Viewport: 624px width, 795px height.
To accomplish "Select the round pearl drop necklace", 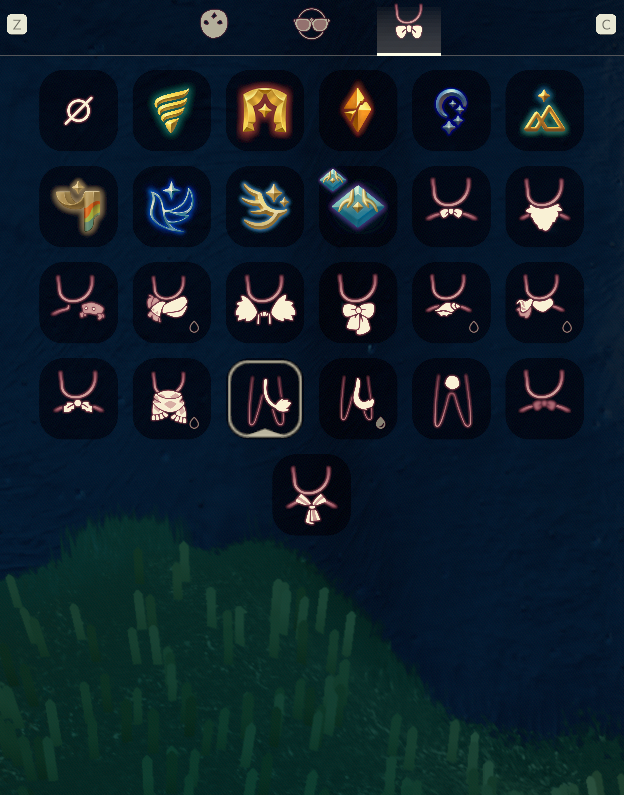I will click(x=451, y=398).
